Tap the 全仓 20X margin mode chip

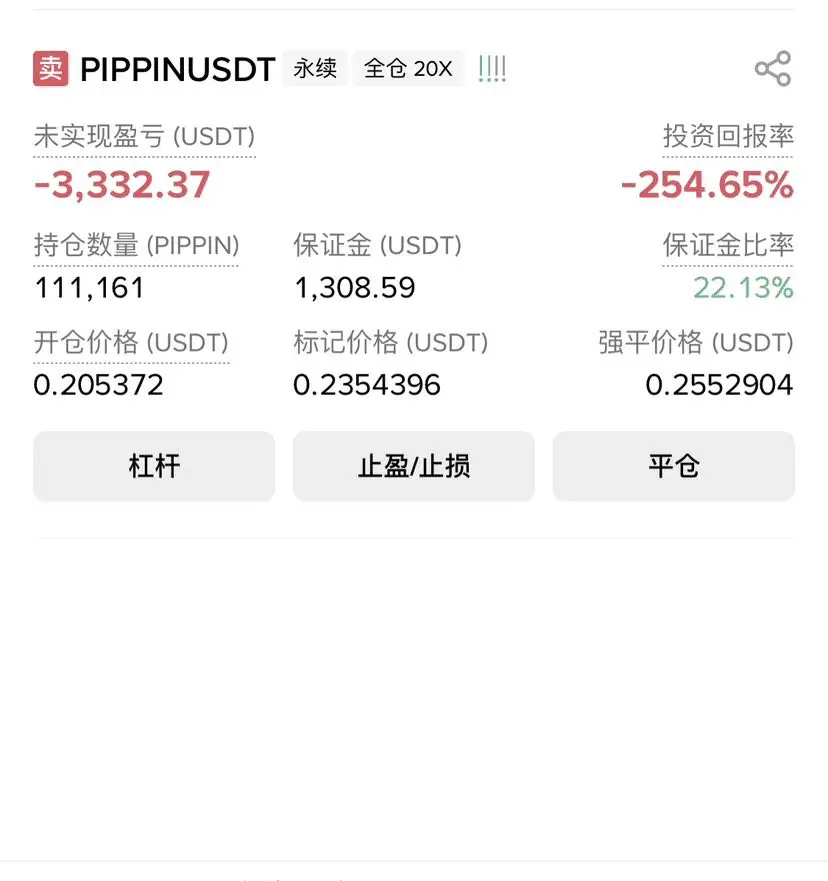tap(408, 69)
